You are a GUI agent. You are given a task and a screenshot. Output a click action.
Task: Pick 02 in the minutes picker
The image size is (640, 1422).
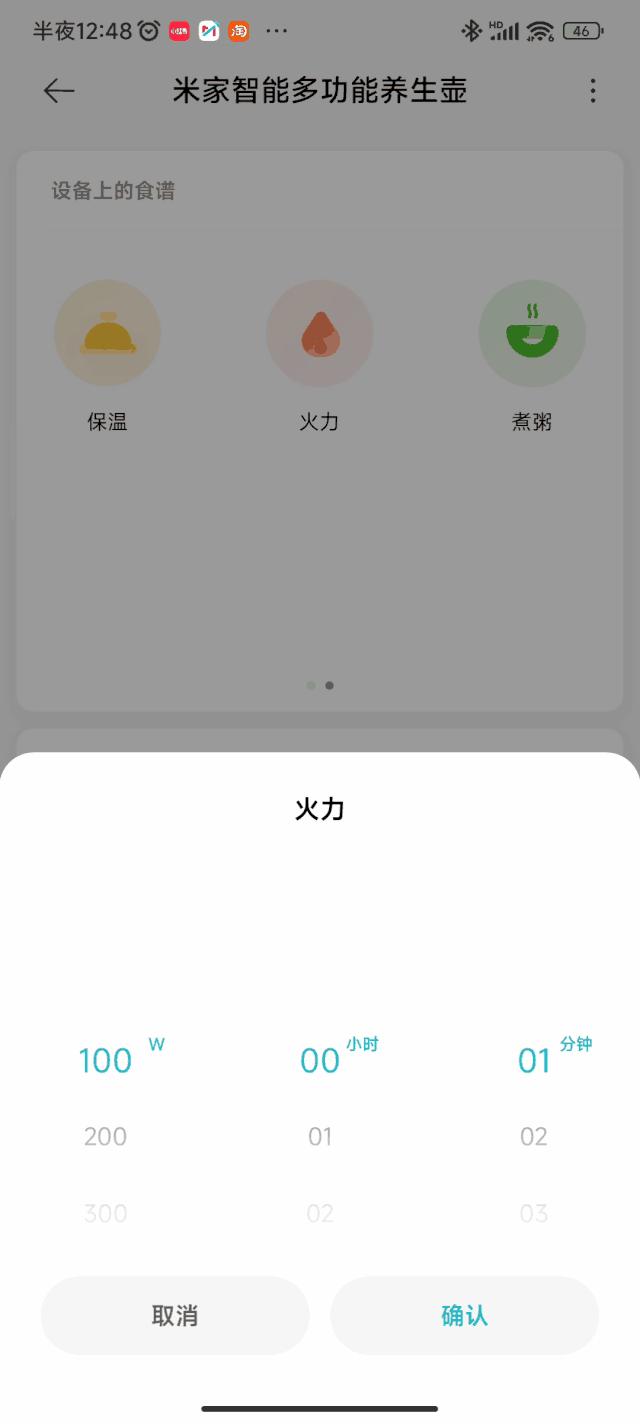point(534,1136)
